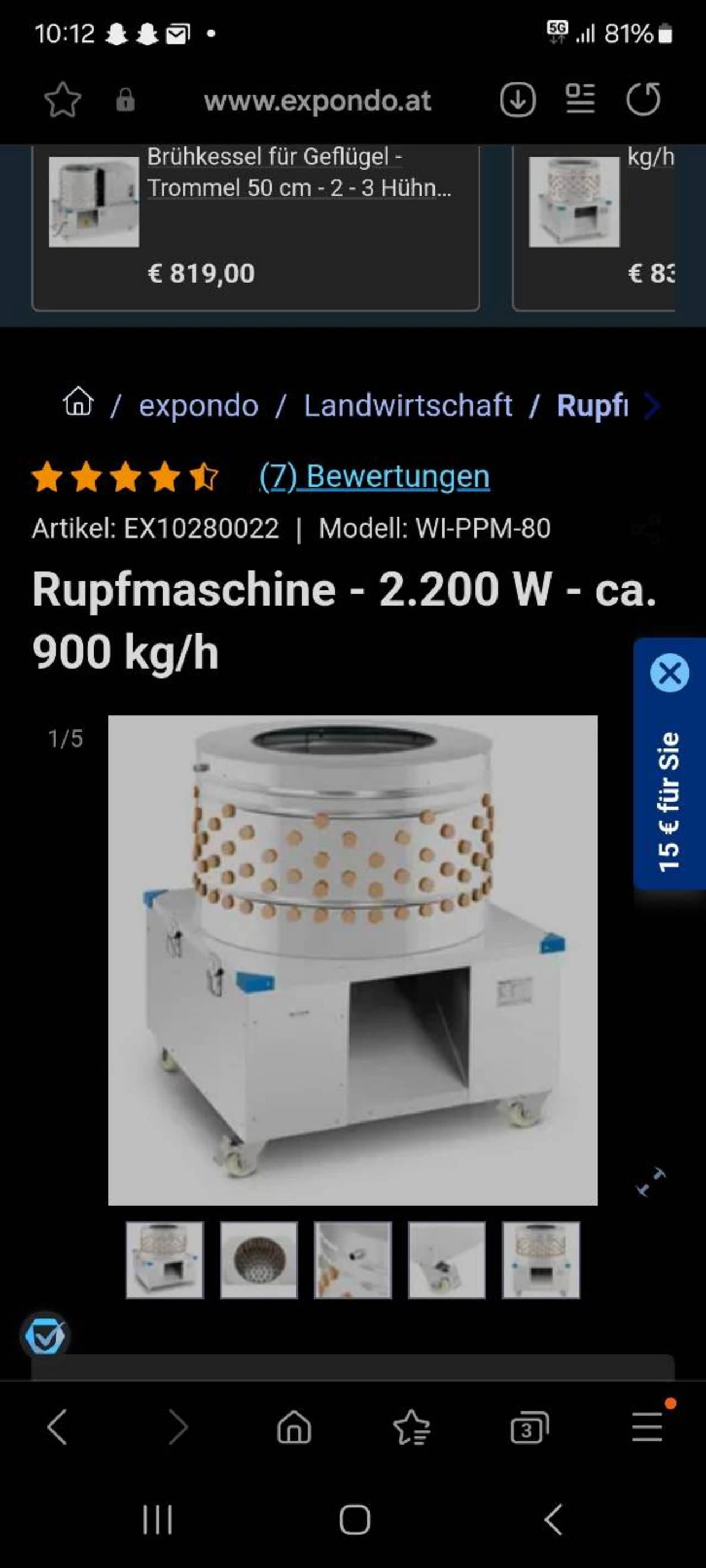Viewport: 706px width, 1568px height.
Task: Reload the page
Action: pos(643,99)
